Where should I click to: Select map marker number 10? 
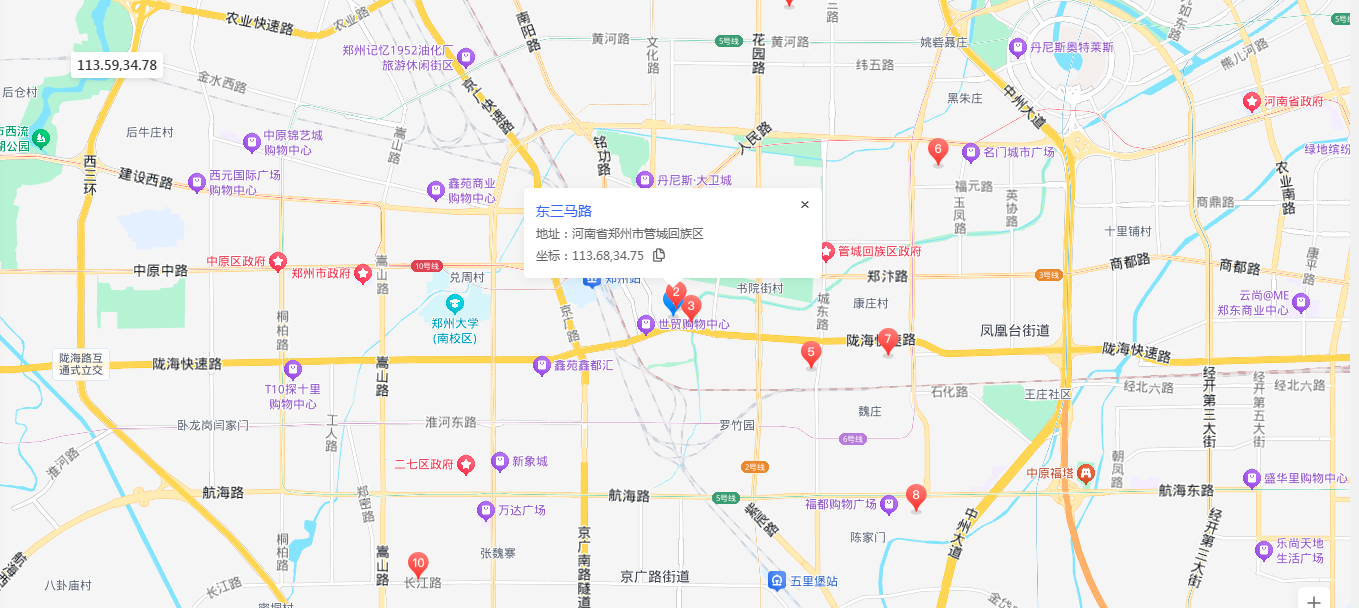419,563
